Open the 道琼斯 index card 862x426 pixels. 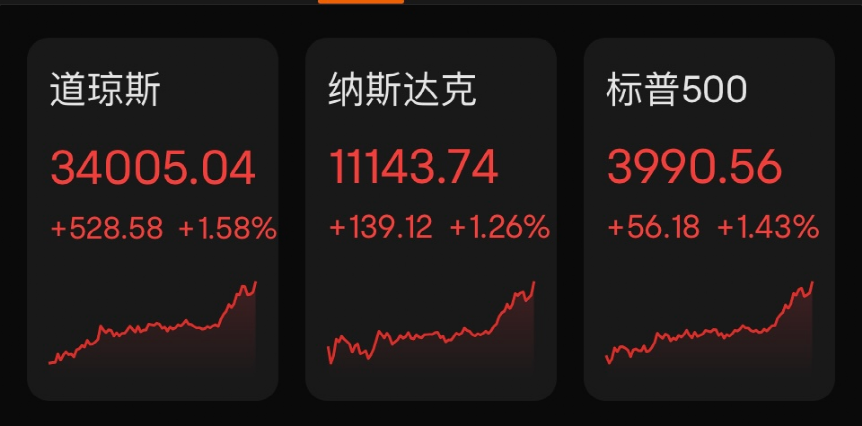[152, 218]
